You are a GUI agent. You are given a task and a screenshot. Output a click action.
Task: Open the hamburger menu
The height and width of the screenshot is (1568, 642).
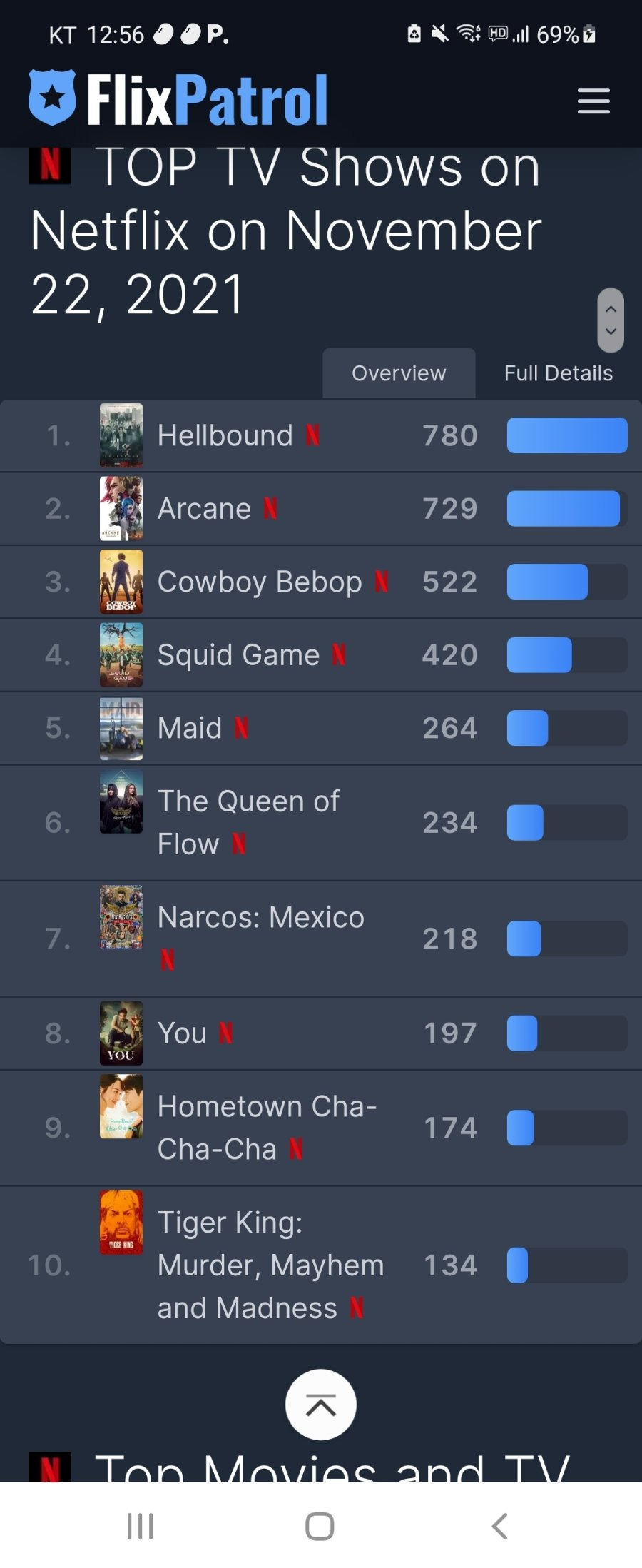pos(593,101)
